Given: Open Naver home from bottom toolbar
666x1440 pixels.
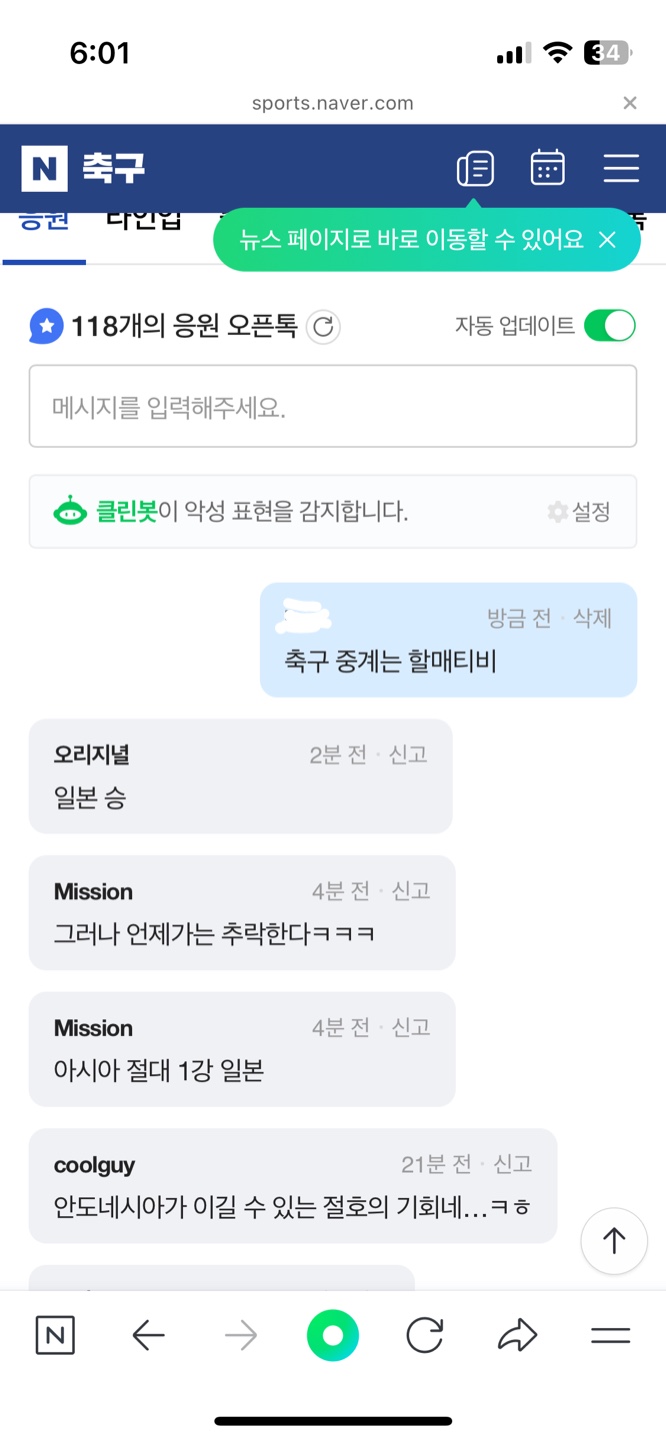Looking at the screenshot, I should tap(55, 1335).
